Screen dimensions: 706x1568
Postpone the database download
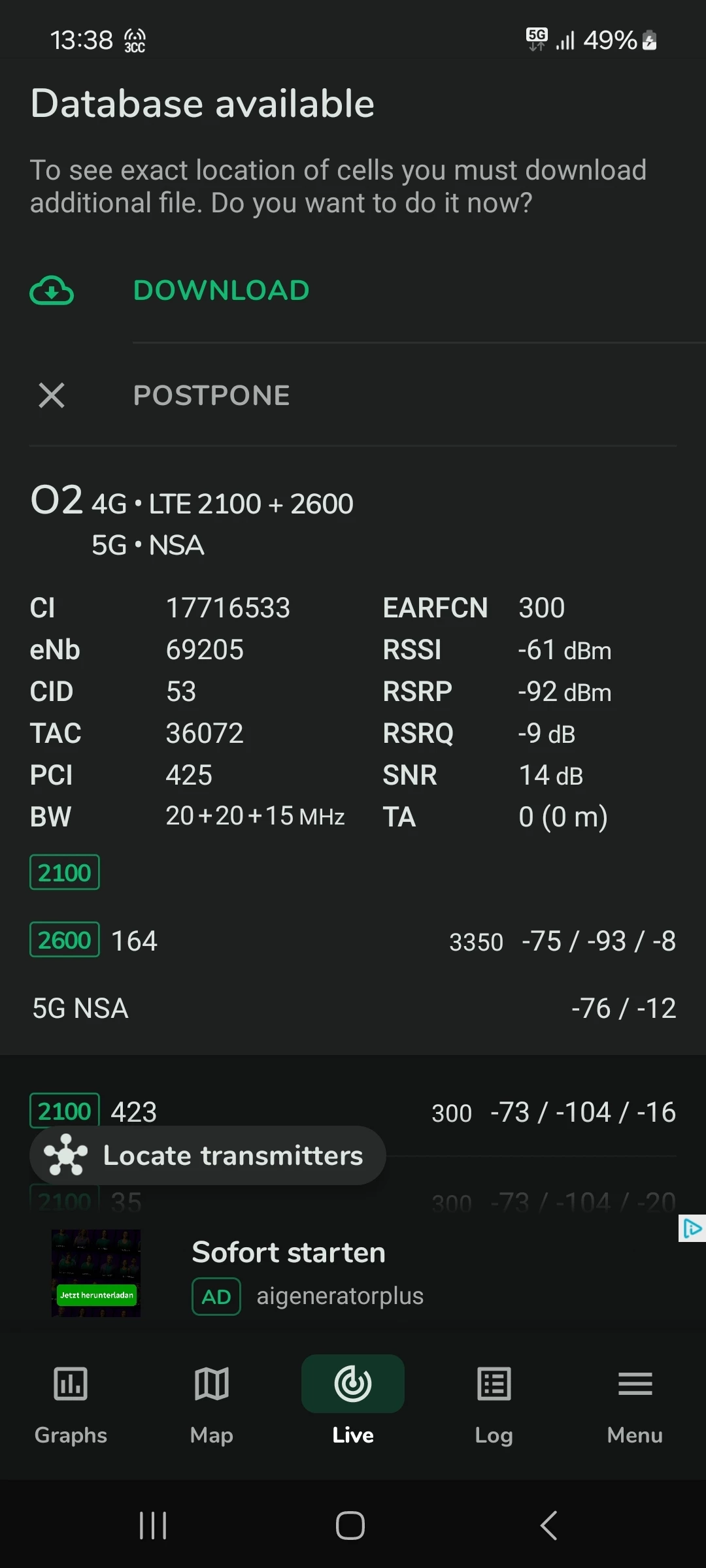[x=210, y=395]
